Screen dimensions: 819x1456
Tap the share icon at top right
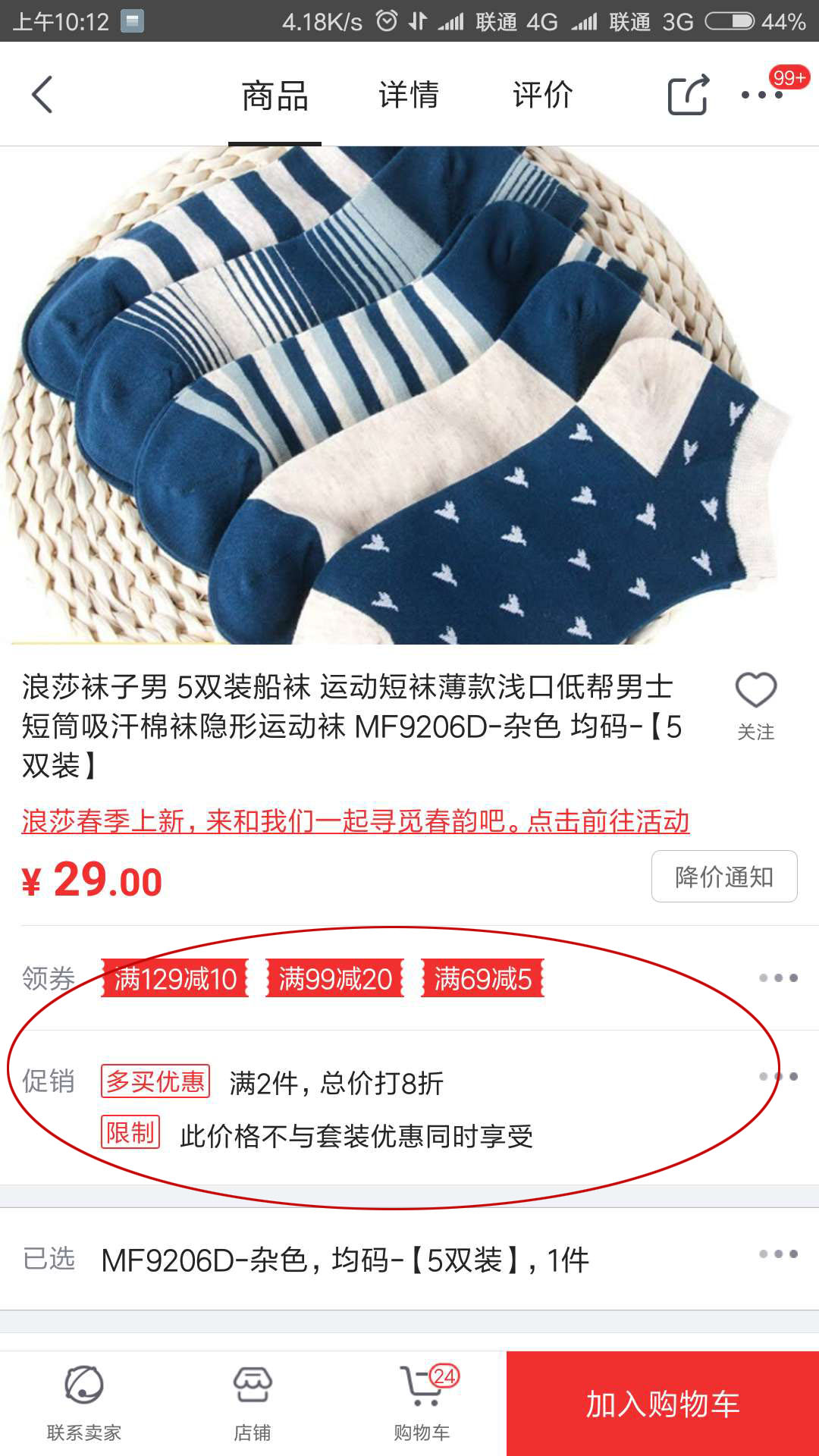(689, 94)
